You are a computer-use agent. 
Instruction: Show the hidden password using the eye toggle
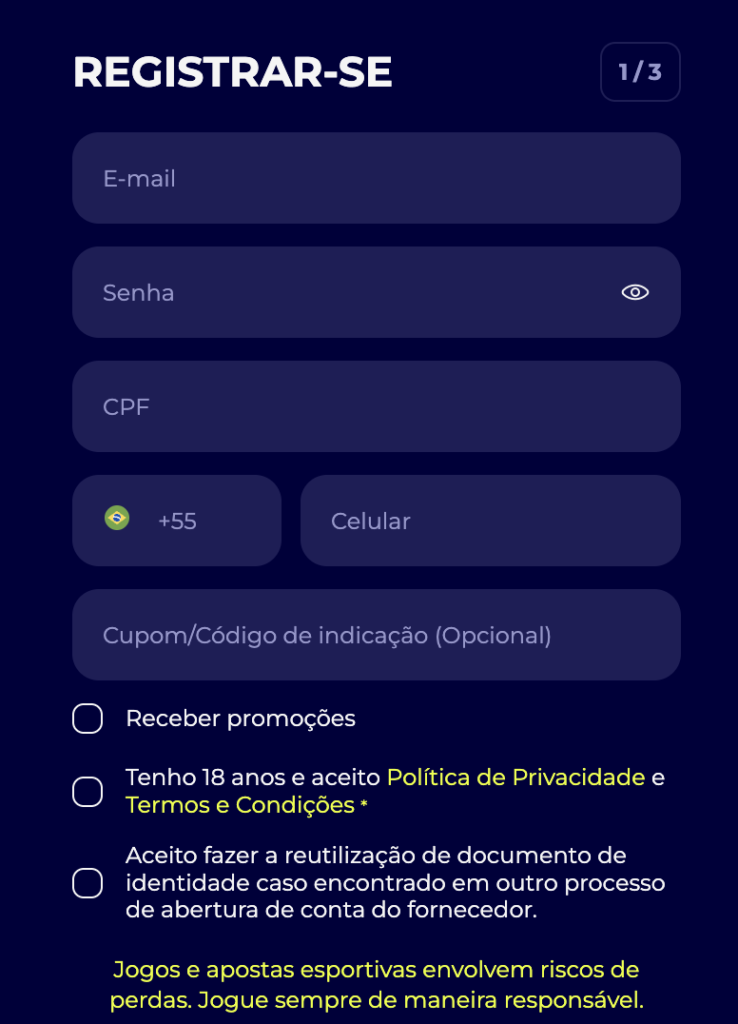point(635,291)
